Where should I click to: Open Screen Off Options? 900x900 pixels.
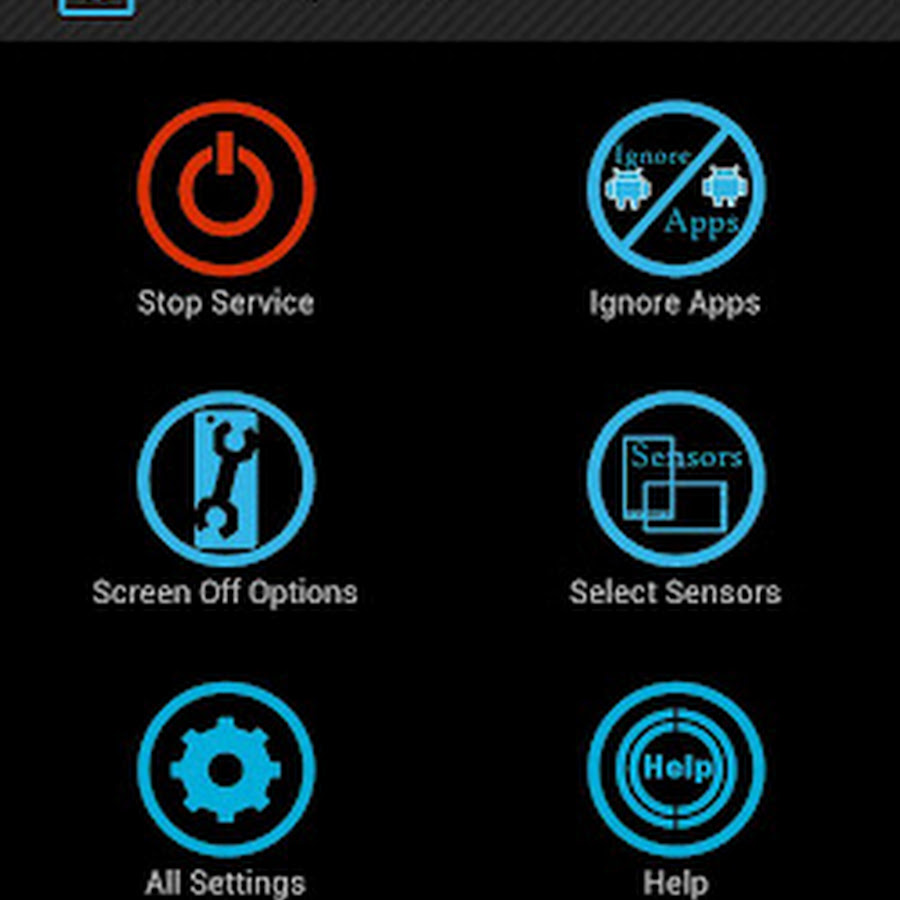pos(226,479)
